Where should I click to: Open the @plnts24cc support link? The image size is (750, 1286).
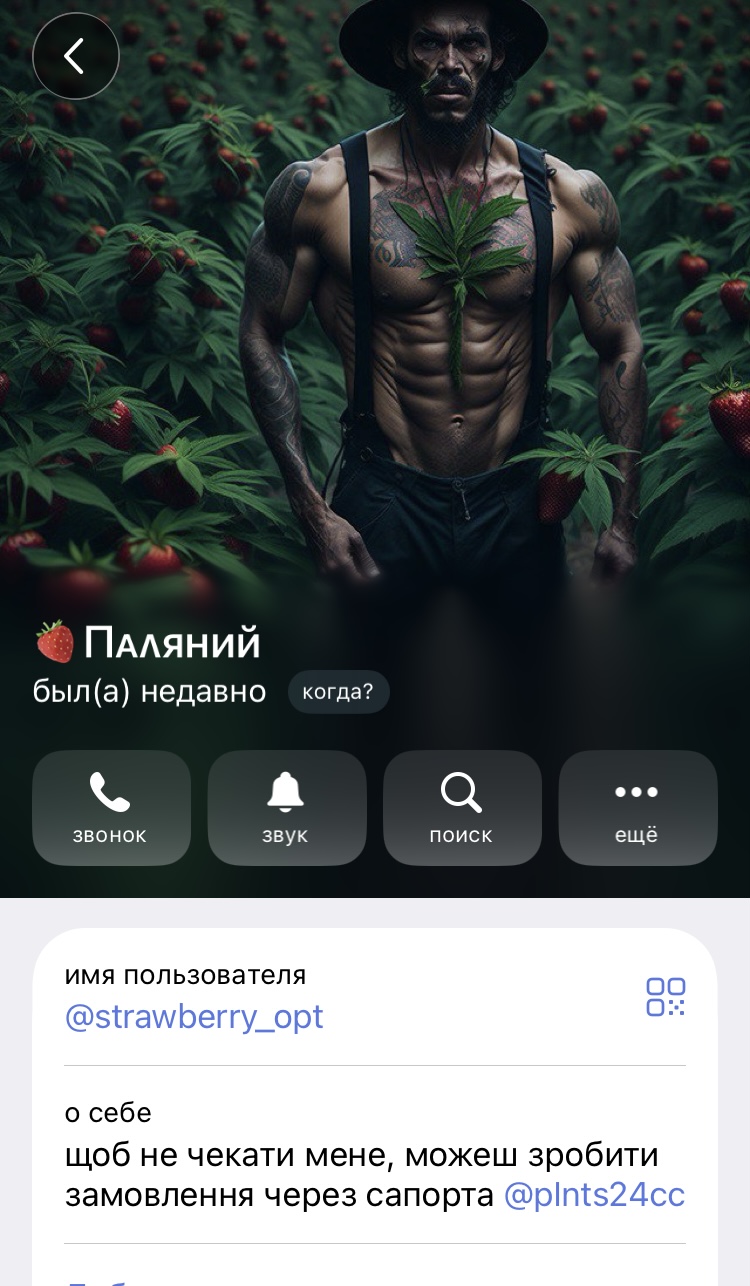594,1195
